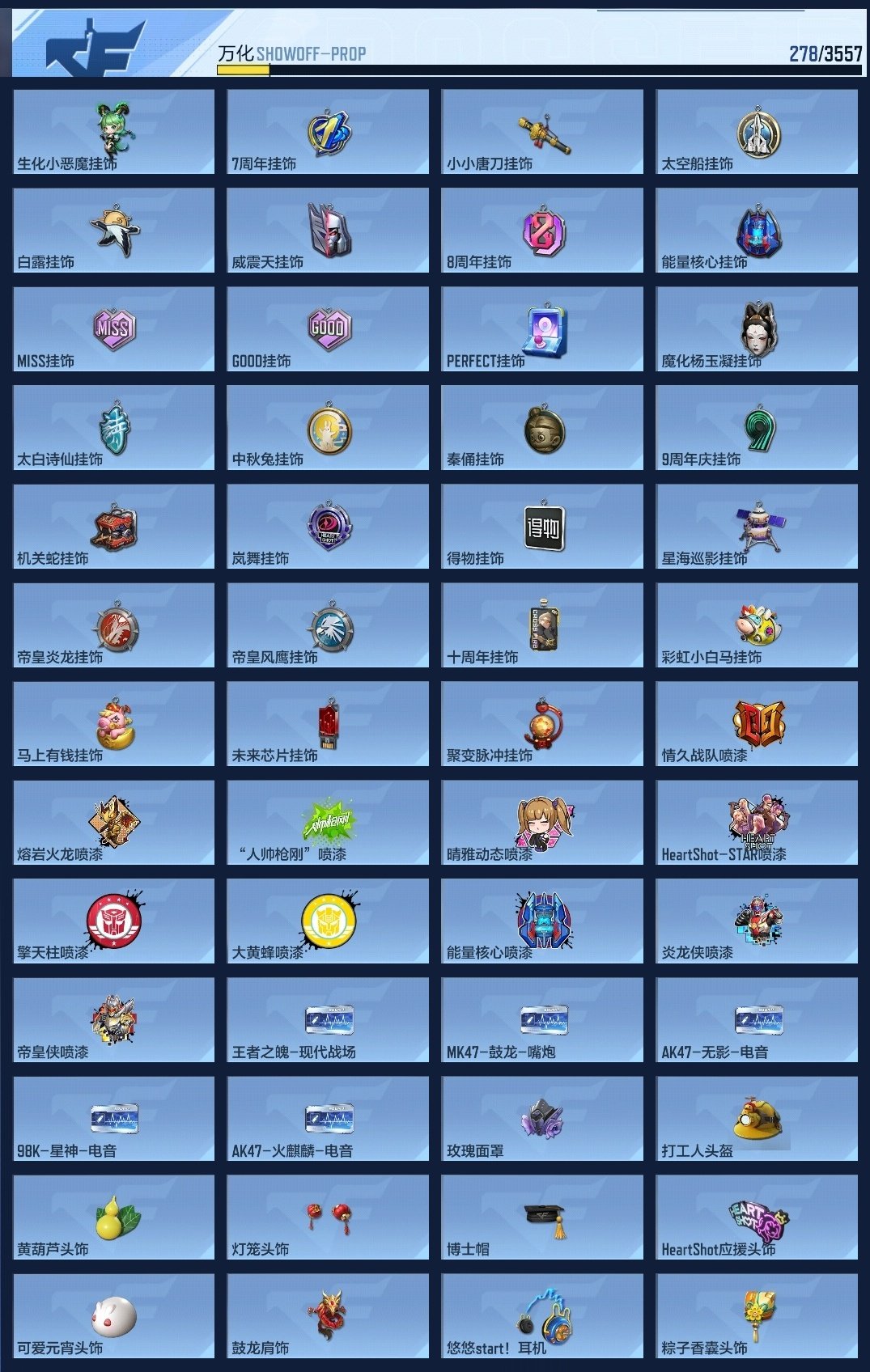Select the 大黄蜂喷漆 spray
The image size is (870, 1372).
point(328,921)
